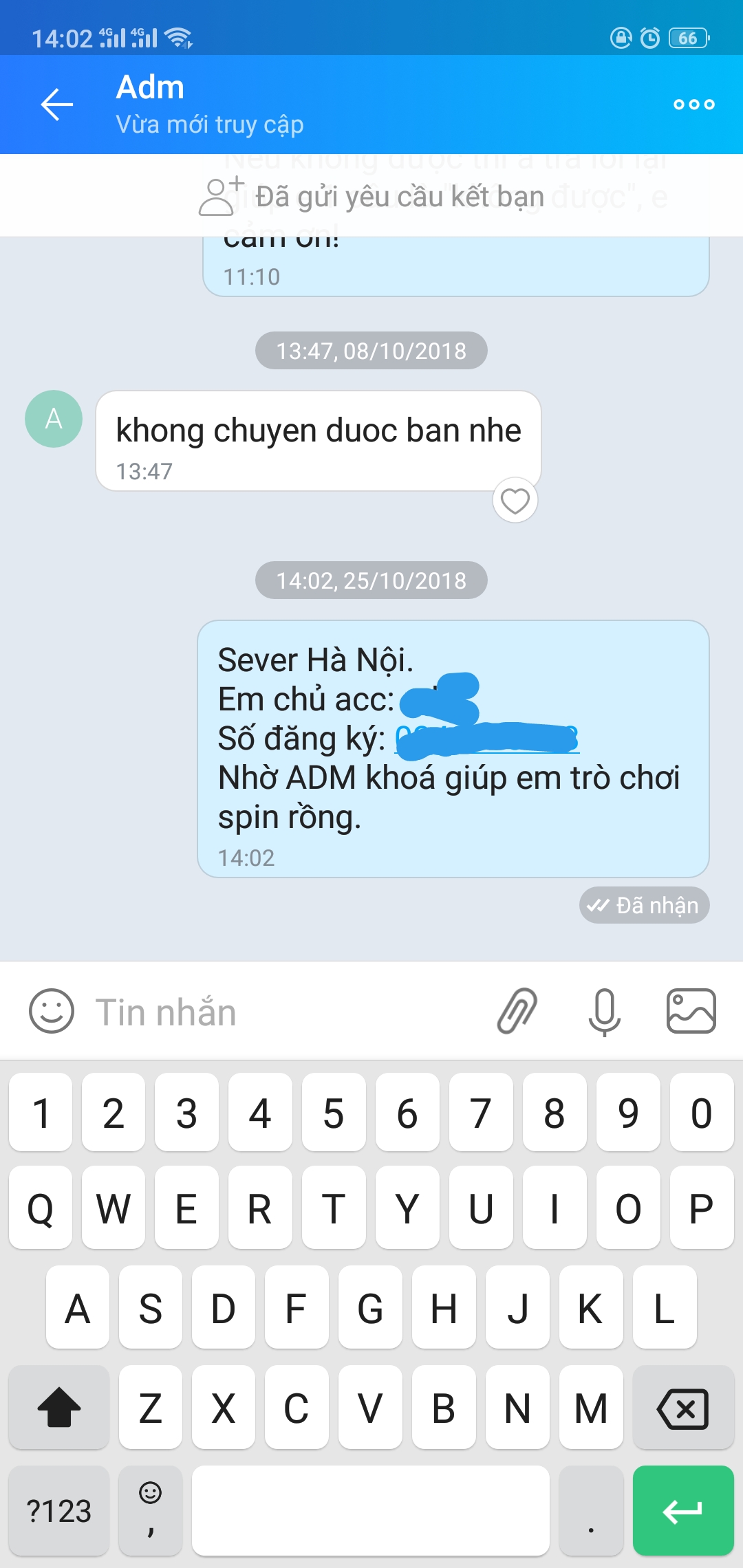Record a voice message with microphone
The width and height of the screenshot is (743, 1568).
pyautogui.click(x=604, y=1012)
